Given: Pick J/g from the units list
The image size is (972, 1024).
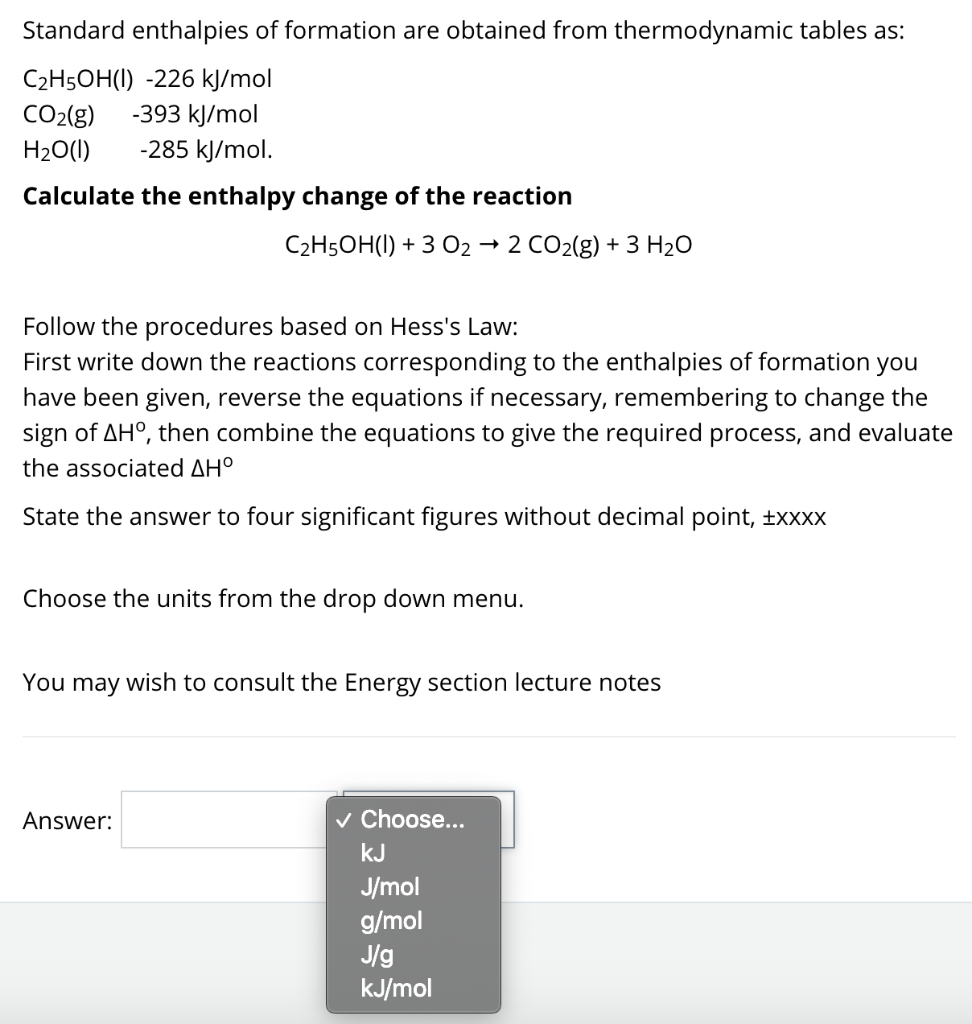Looking at the screenshot, I should pos(379,955).
